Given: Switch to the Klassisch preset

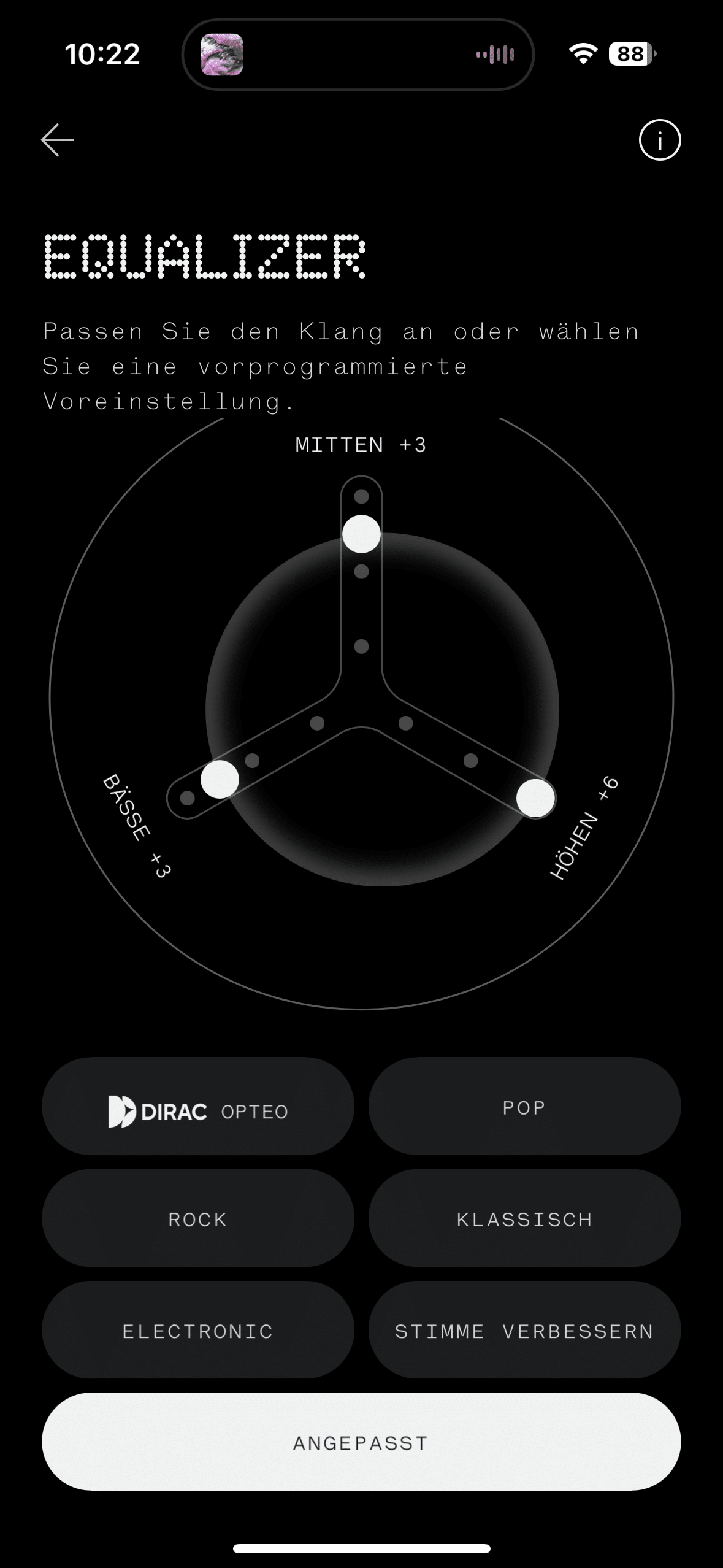Looking at the screenshot, I should (524, 1220).
